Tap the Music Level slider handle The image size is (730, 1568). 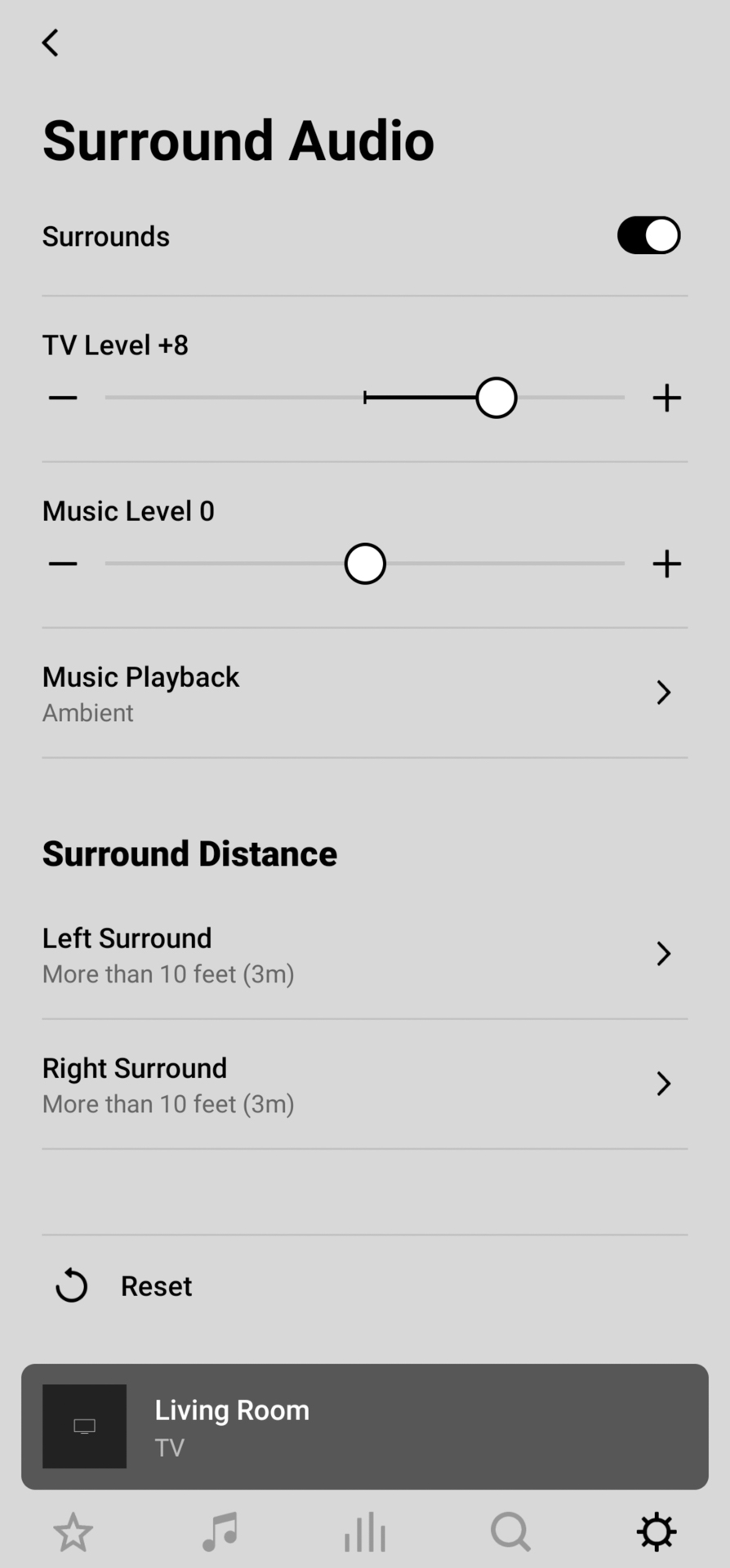365,563
